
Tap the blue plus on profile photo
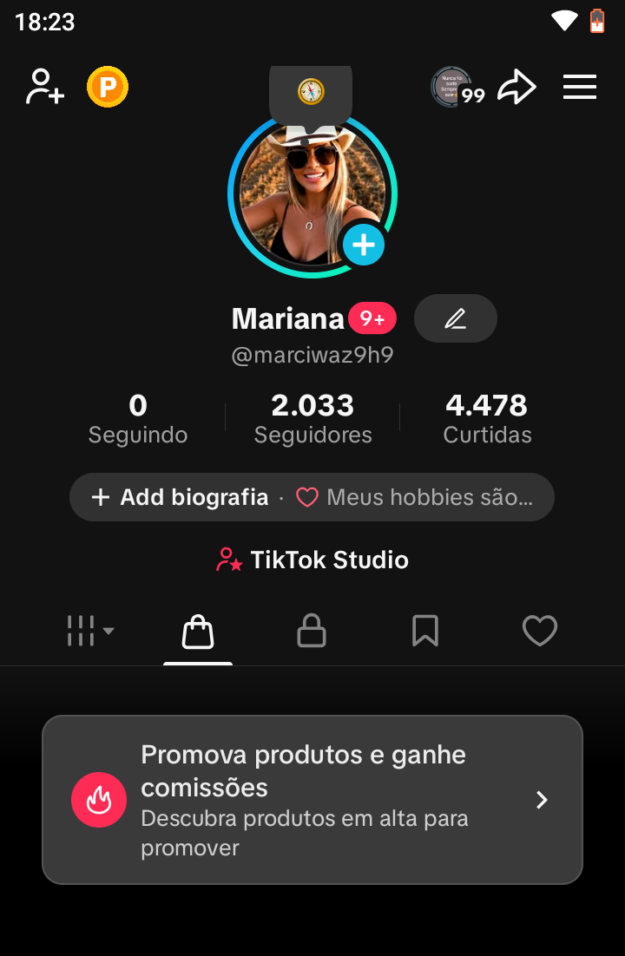363,245
